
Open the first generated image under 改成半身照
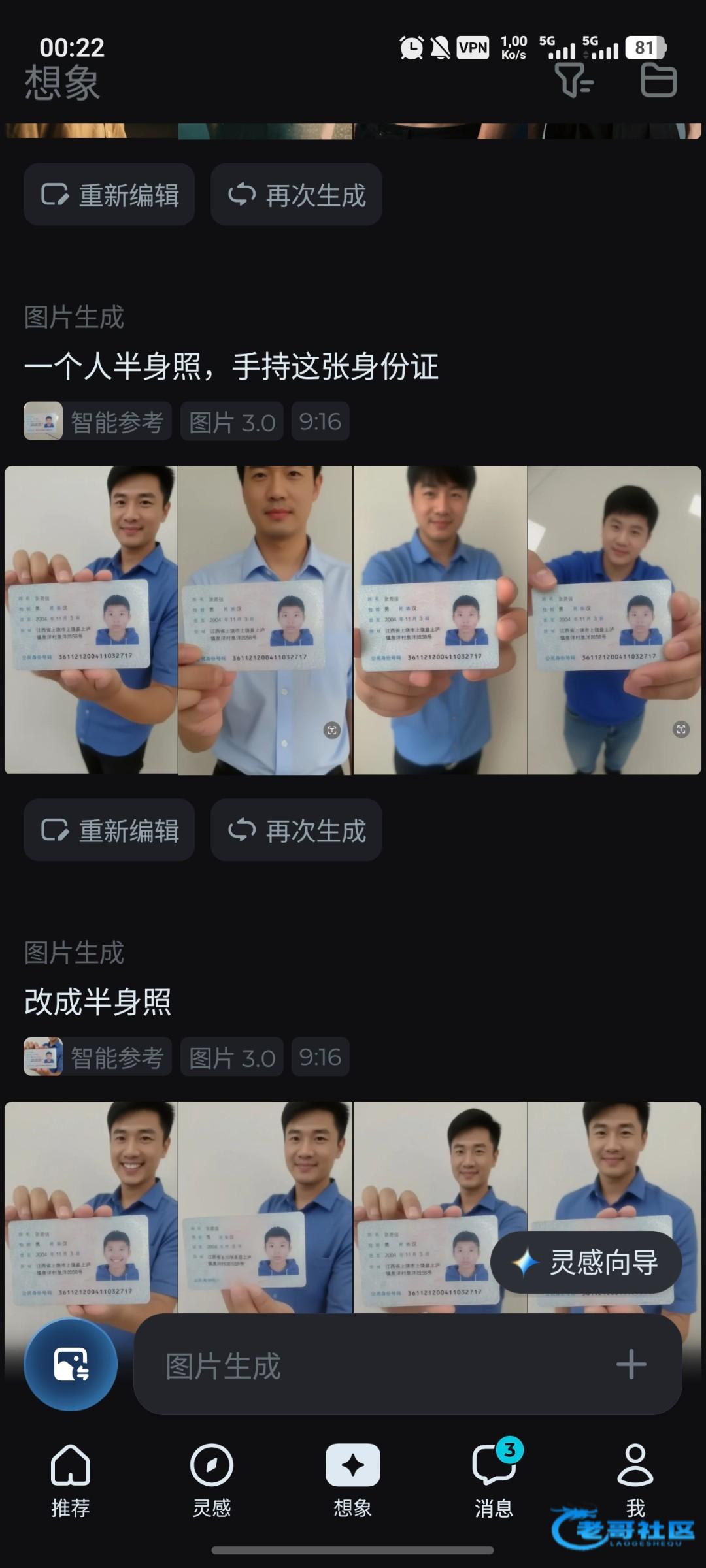pyautogui.click(x=91, y=1207)
